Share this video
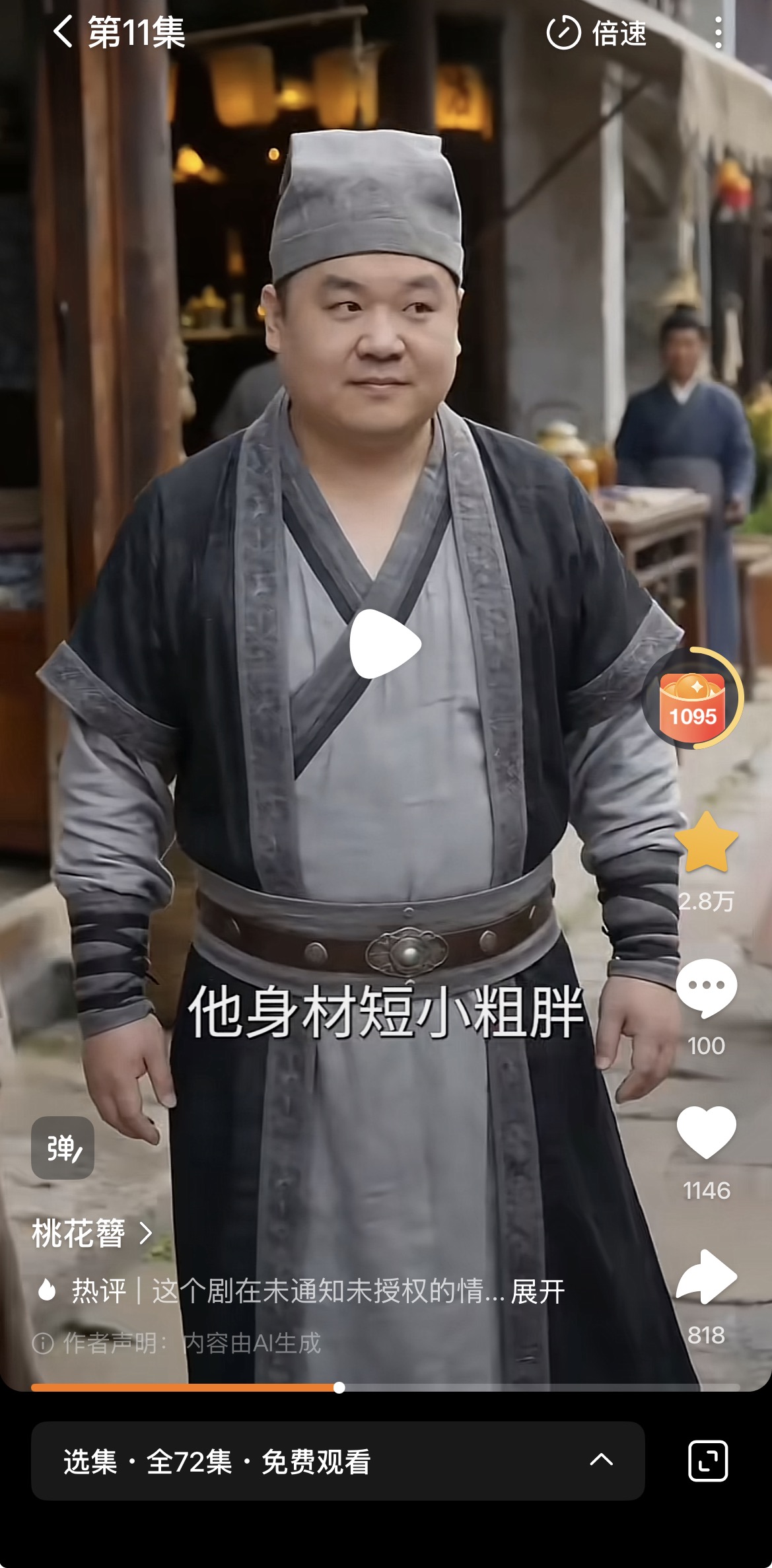Image resolution: width=772 pixels, height=1568 pixels. tap(706, 1276)
